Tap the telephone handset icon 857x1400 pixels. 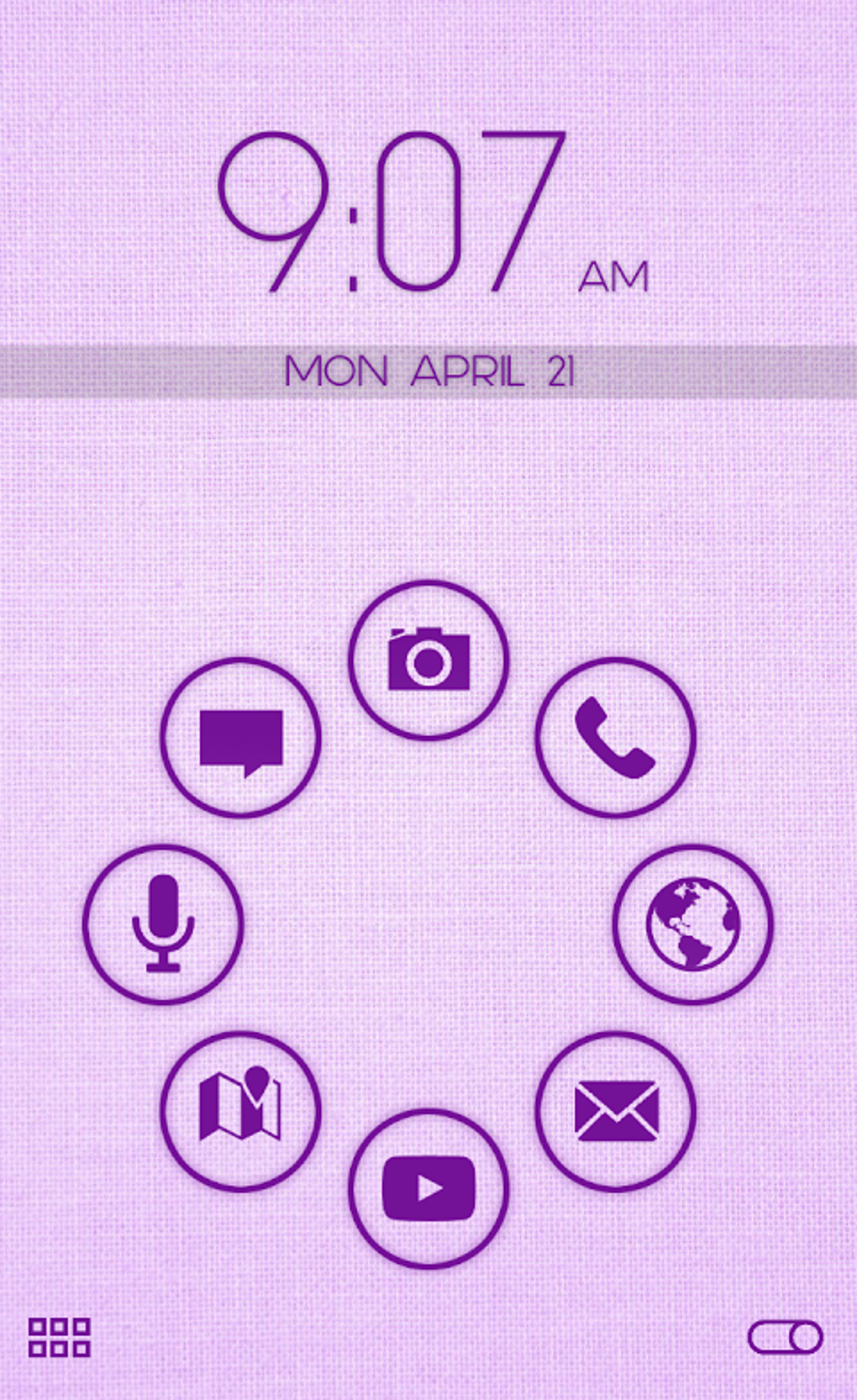click(x=618, y=738)
